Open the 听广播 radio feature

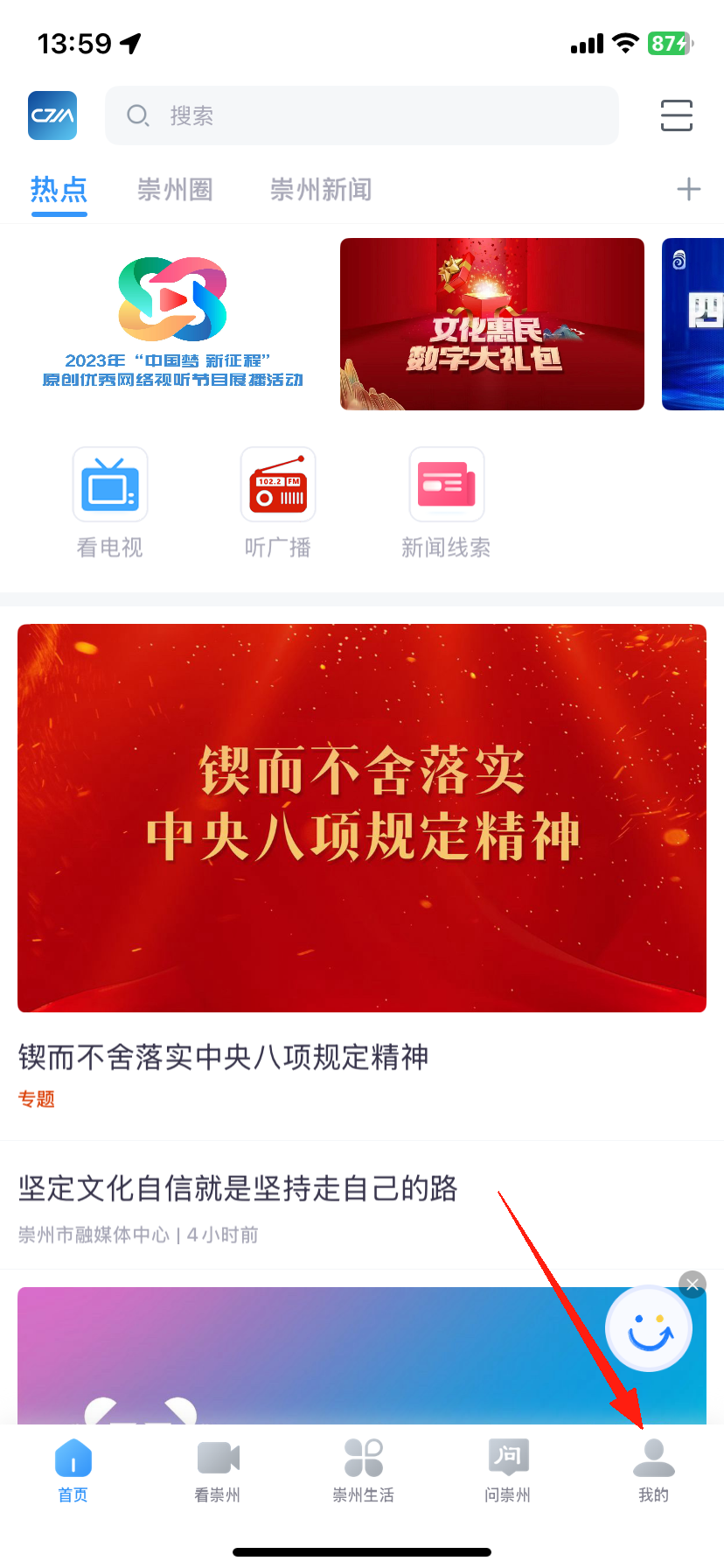point(277,499)
